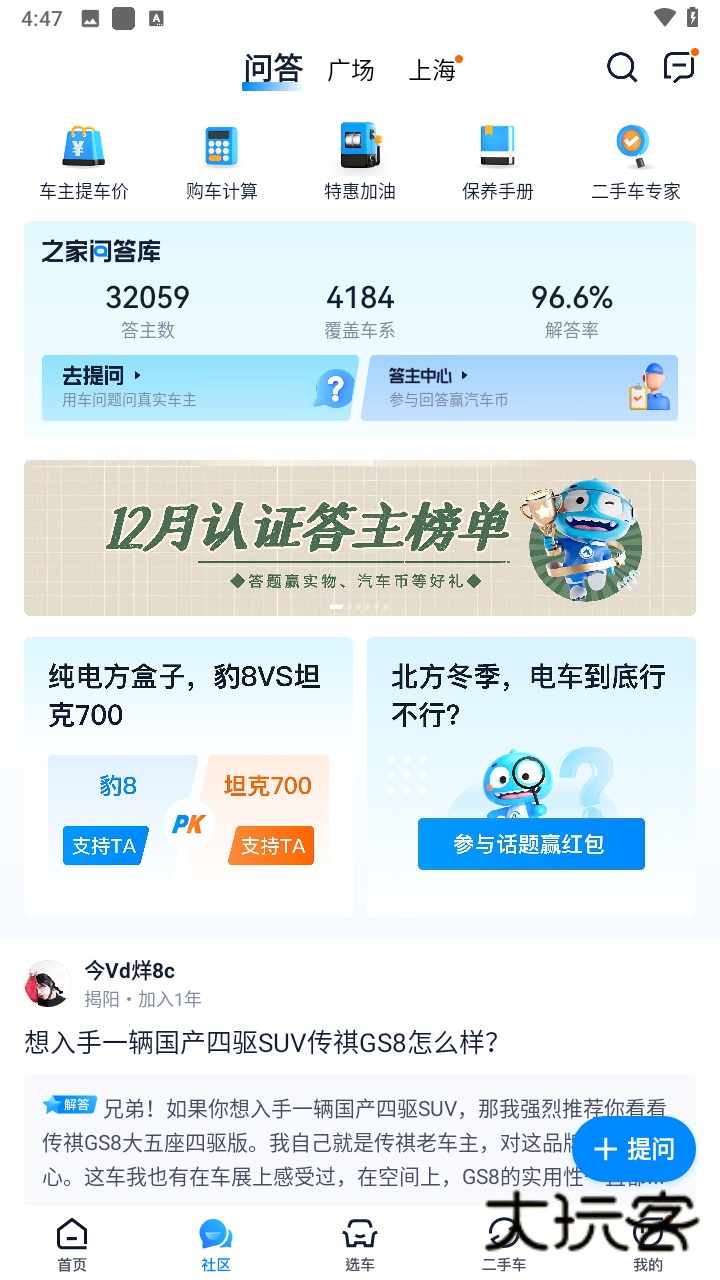Open the 上海 city tab

(x=432, y=70)
